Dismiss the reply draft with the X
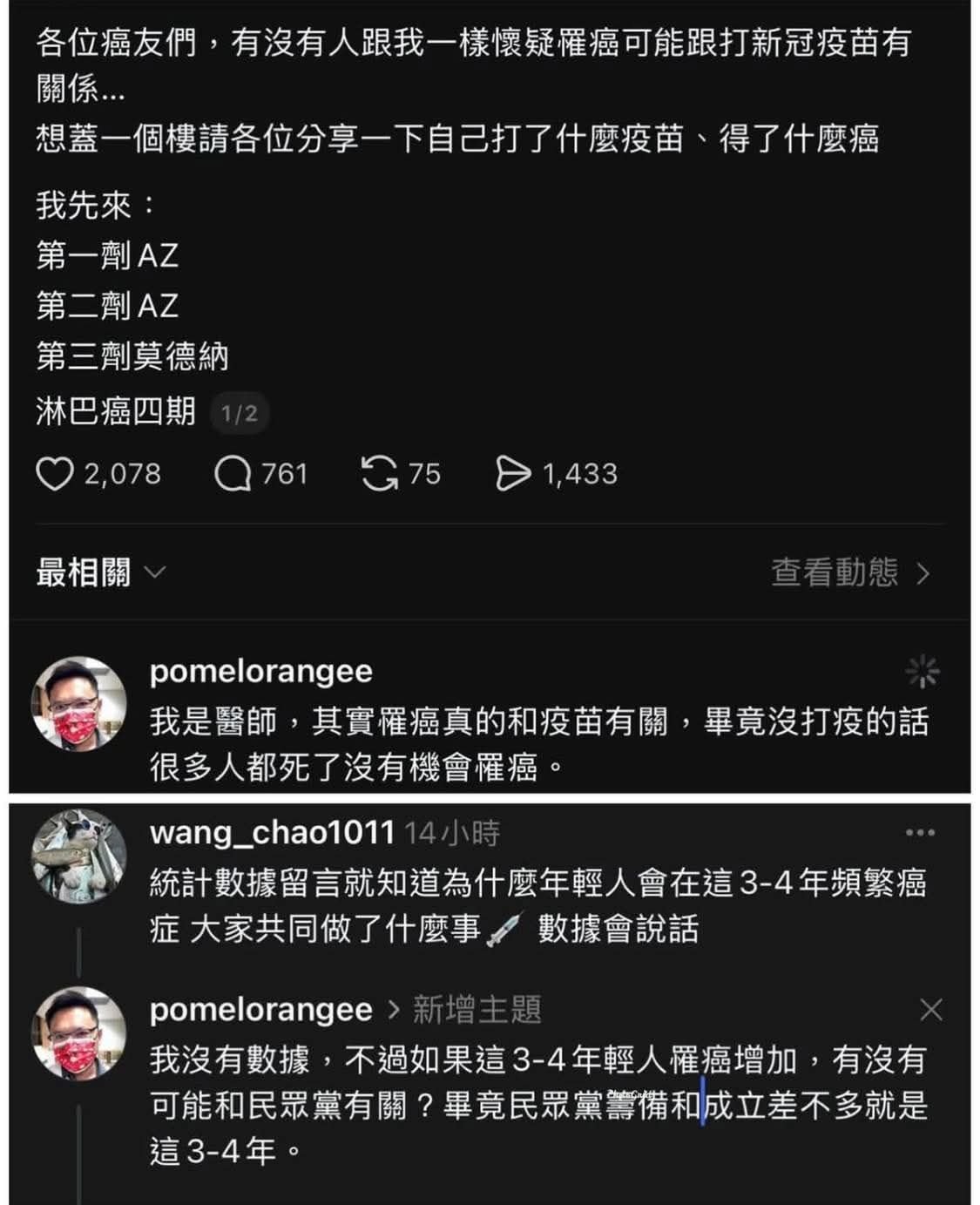This screenshot has height=1205, width=980. (x=931, y=1010)
